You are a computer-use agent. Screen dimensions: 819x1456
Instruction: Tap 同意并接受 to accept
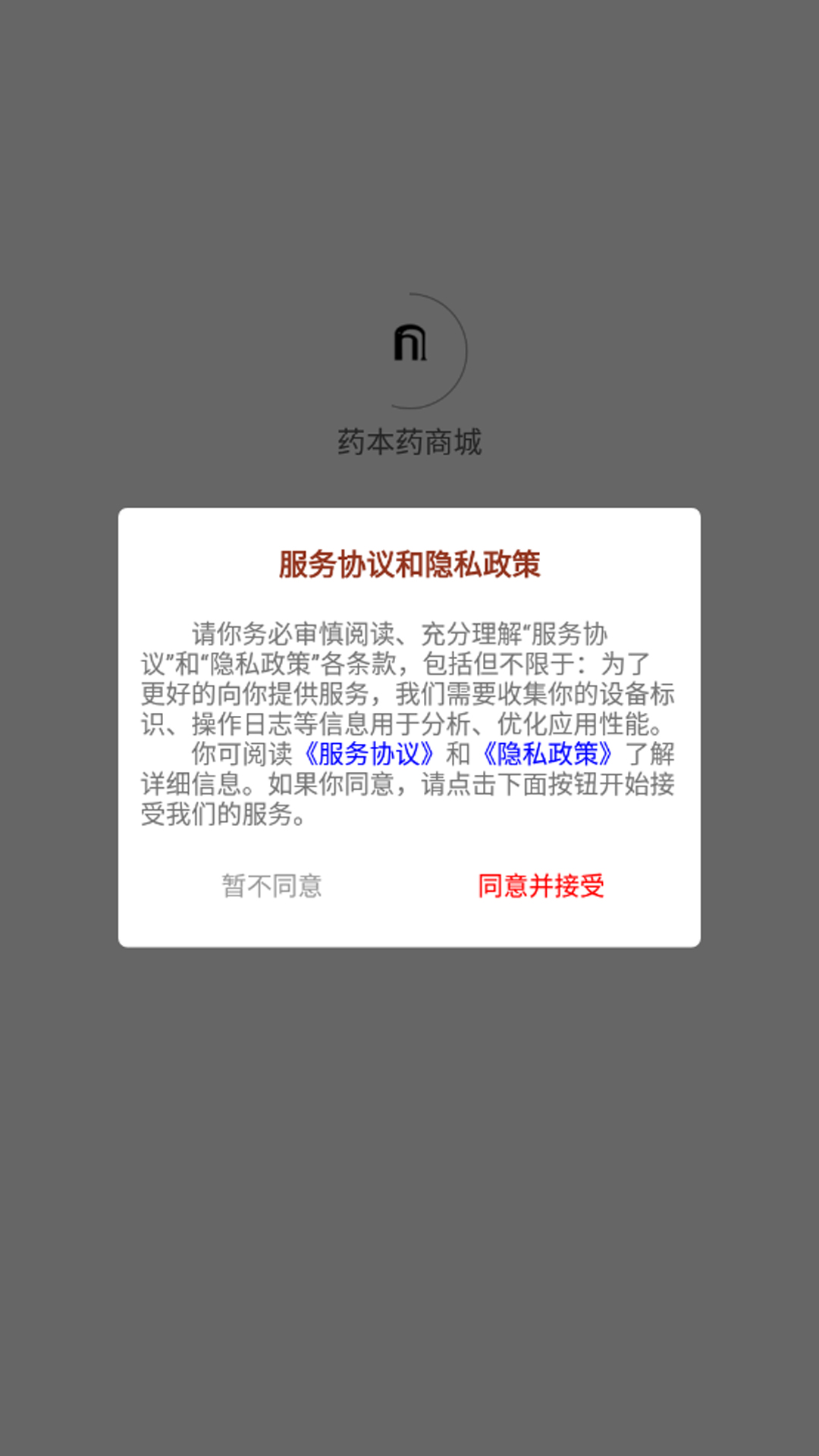541,886
